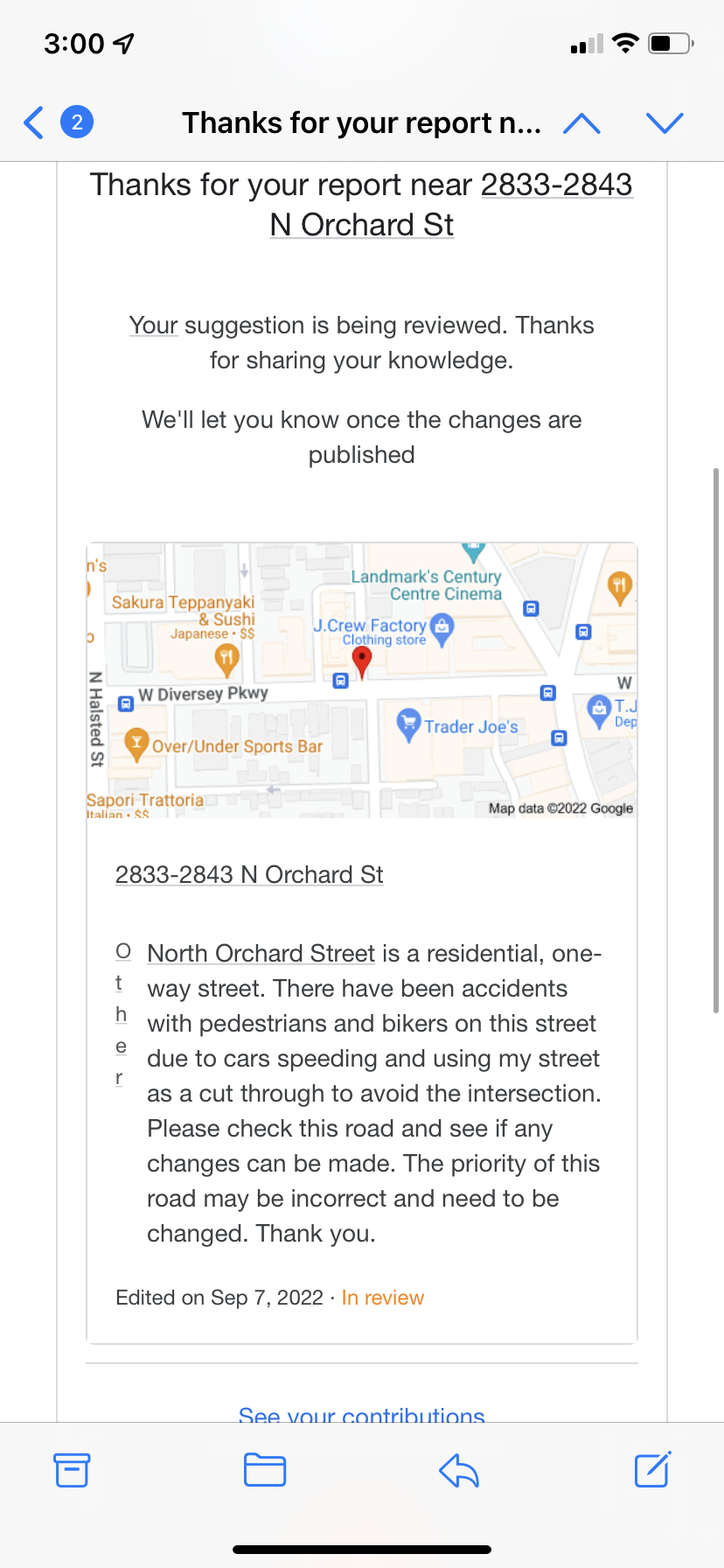Tap the In review status text
Viewport: 724px width, 1568px height.
pos(382,1298)
